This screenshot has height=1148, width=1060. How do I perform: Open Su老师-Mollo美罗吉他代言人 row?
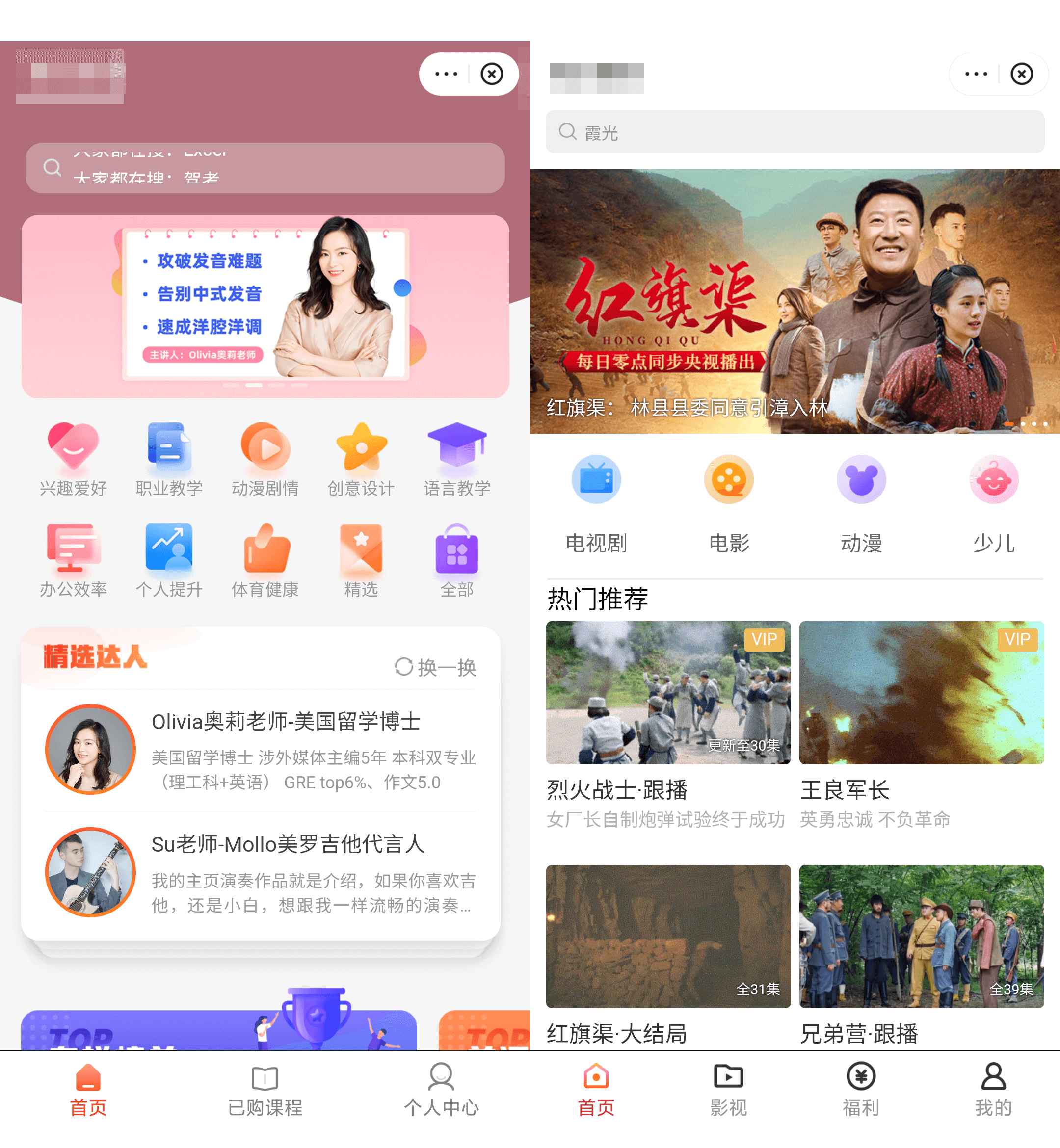(261, 872)
